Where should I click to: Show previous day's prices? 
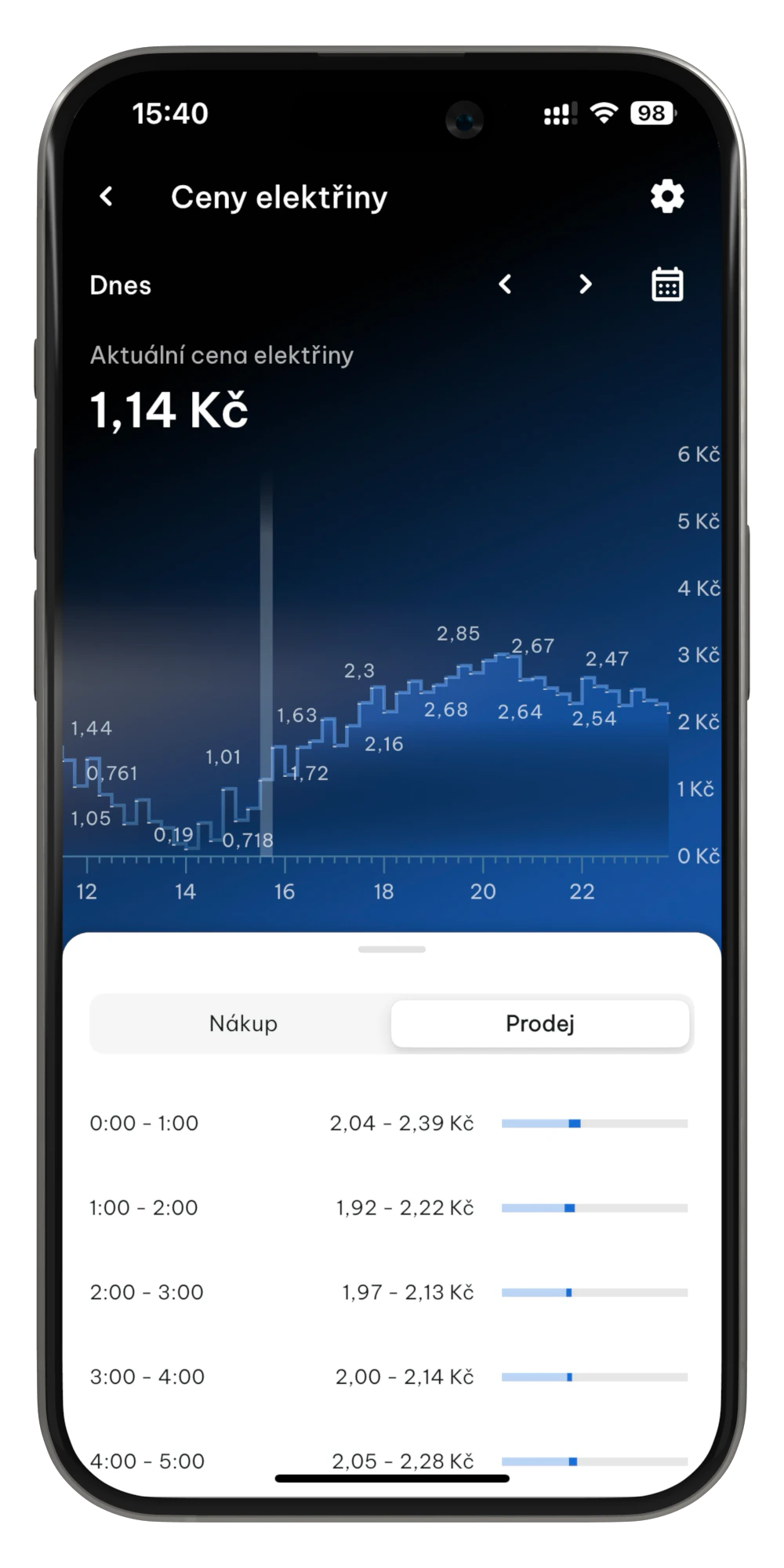(x=506, y=284)
